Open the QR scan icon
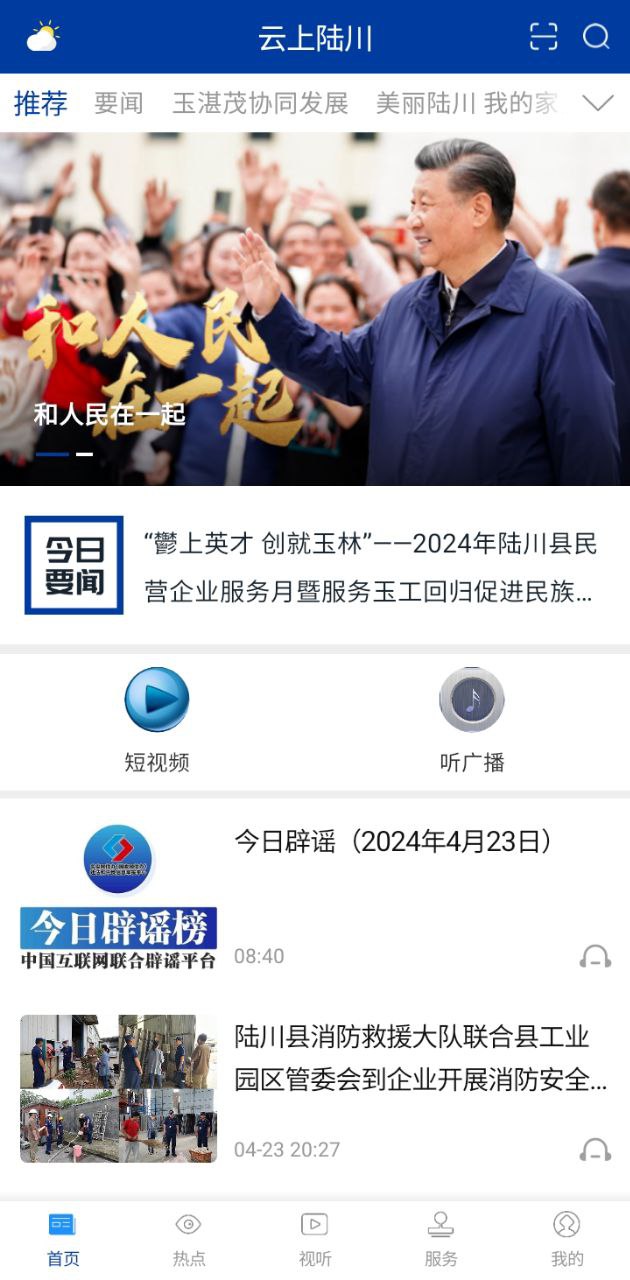 click(x=543, y=37)
